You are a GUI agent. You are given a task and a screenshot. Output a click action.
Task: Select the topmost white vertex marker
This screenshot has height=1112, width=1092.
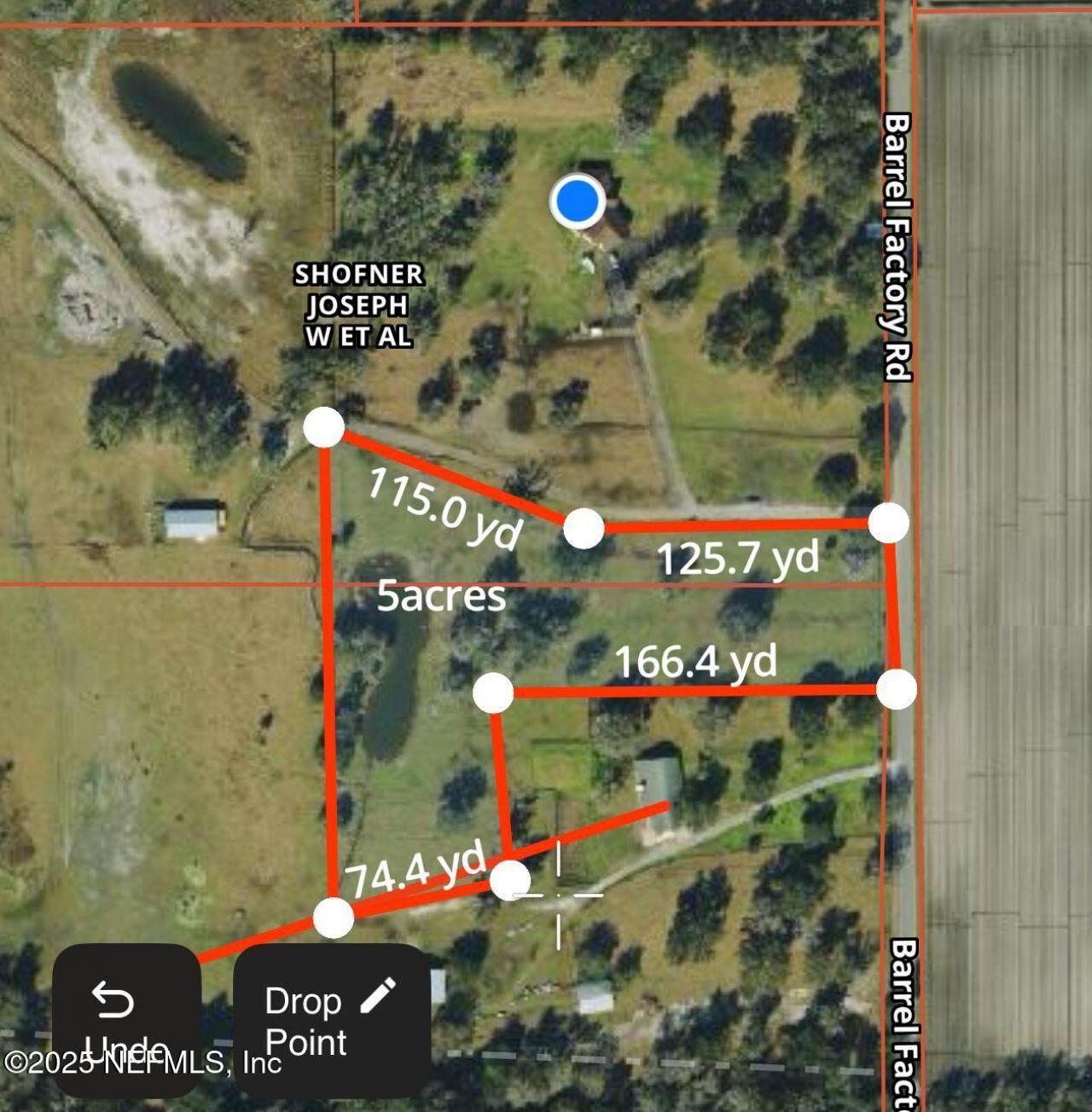[324, 429]
